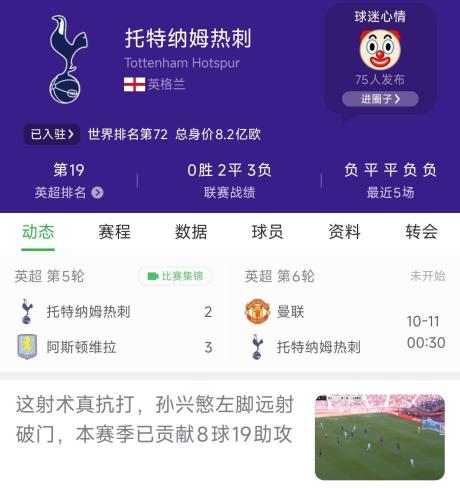The width and height of the screenshot is (460, 489).
Task: Open the 已入驻 badge
Action: [52, 134]
